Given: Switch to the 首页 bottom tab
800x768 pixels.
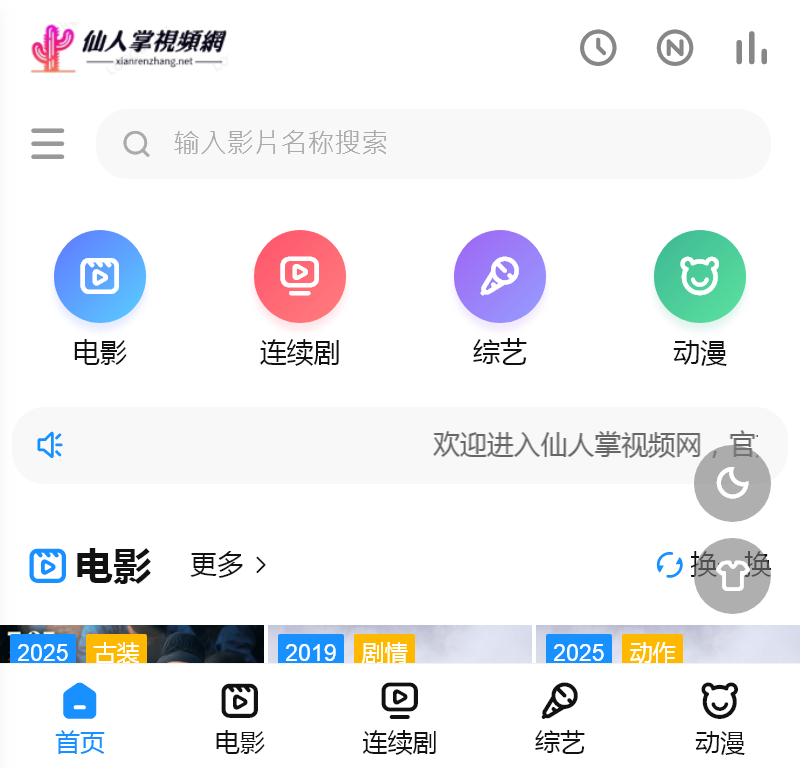Looking at the screenshot, I should click(x=80, y=717).
